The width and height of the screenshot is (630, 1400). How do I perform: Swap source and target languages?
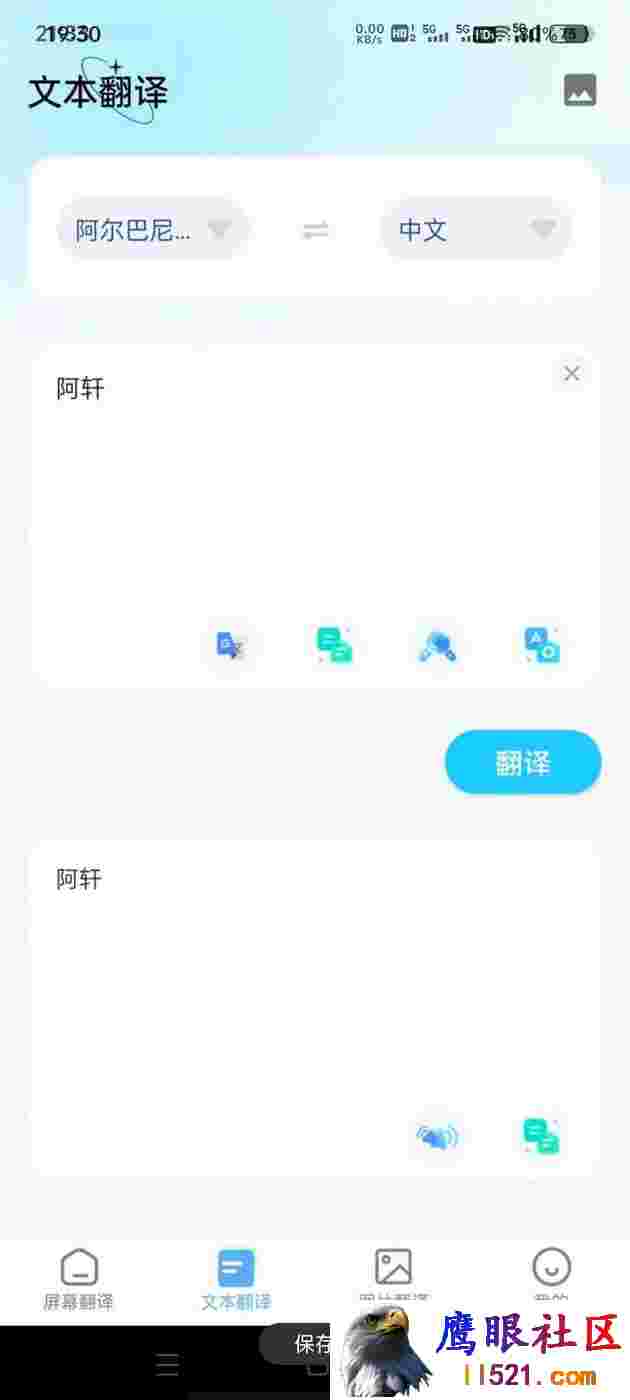click(x=316, y=230)
